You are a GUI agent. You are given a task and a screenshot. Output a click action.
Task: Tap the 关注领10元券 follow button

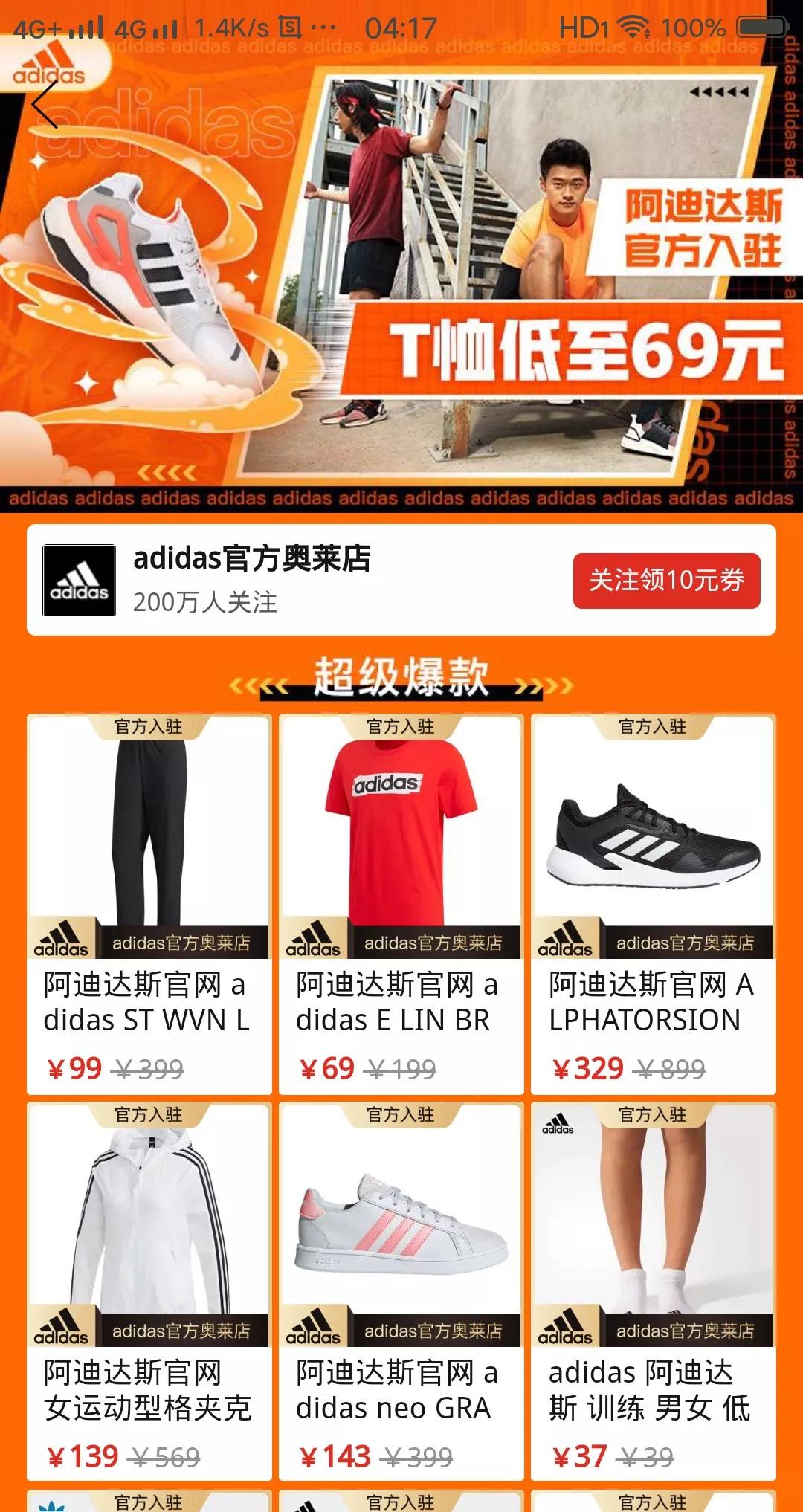(x=668, y=581)
